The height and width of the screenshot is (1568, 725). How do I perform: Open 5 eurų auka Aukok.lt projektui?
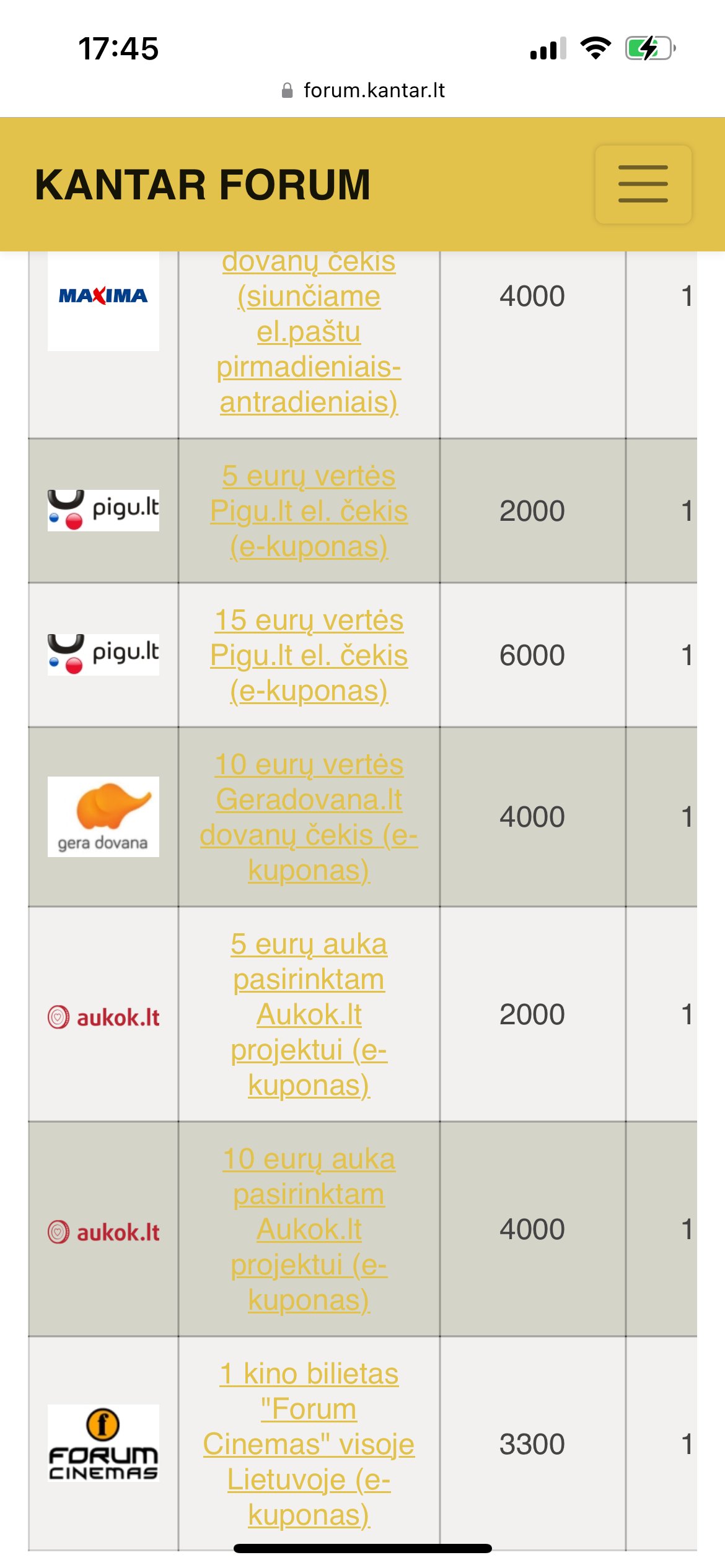309,1014
